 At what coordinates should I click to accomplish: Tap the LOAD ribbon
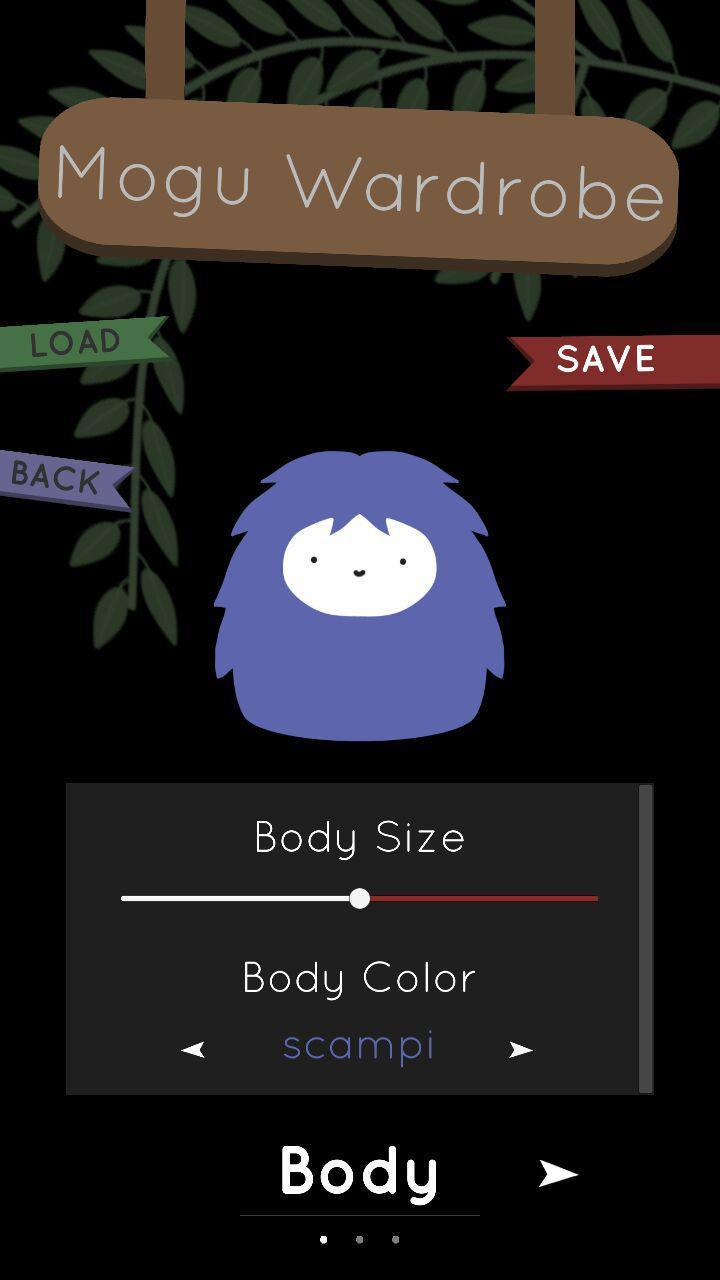point(78,343)
